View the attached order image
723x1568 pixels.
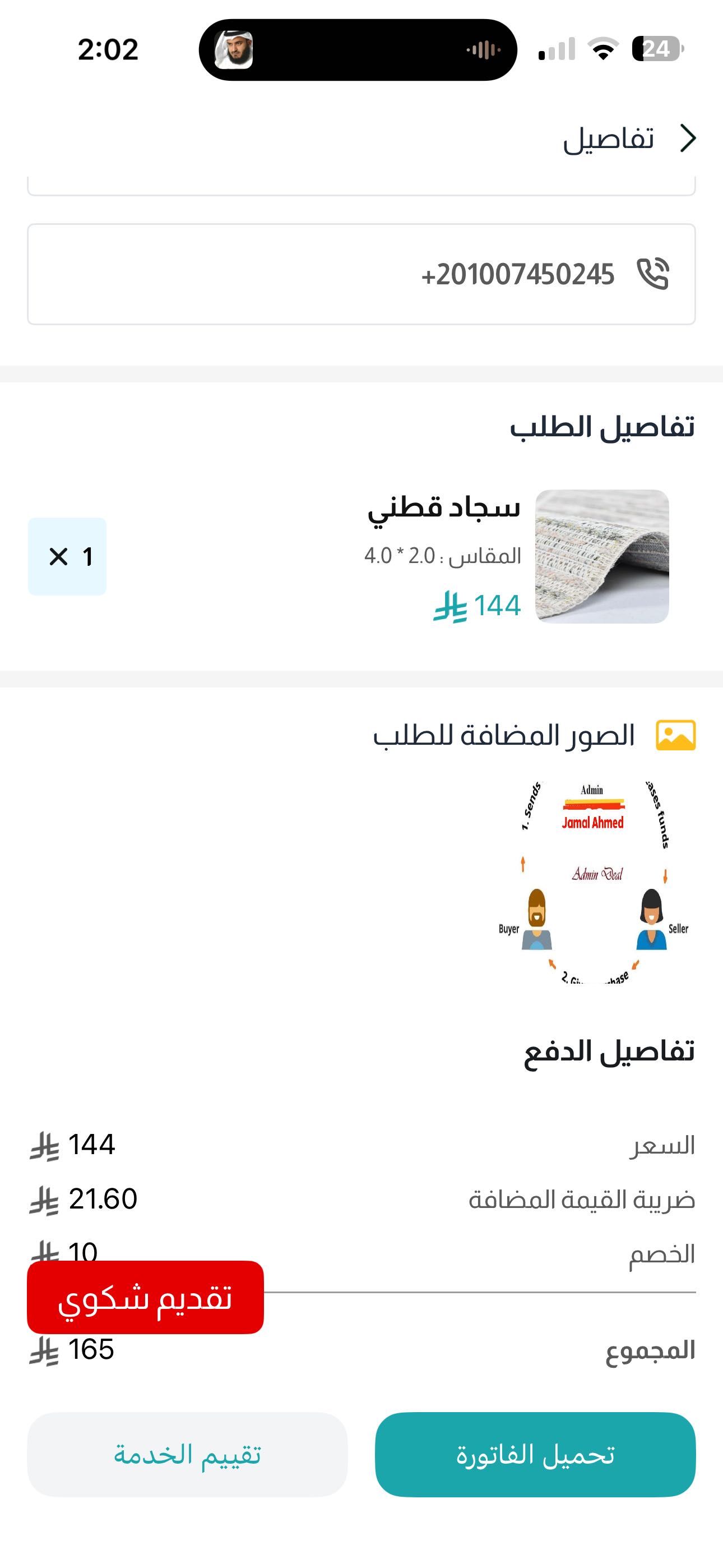pyautogui.click(x=594, y=882)
